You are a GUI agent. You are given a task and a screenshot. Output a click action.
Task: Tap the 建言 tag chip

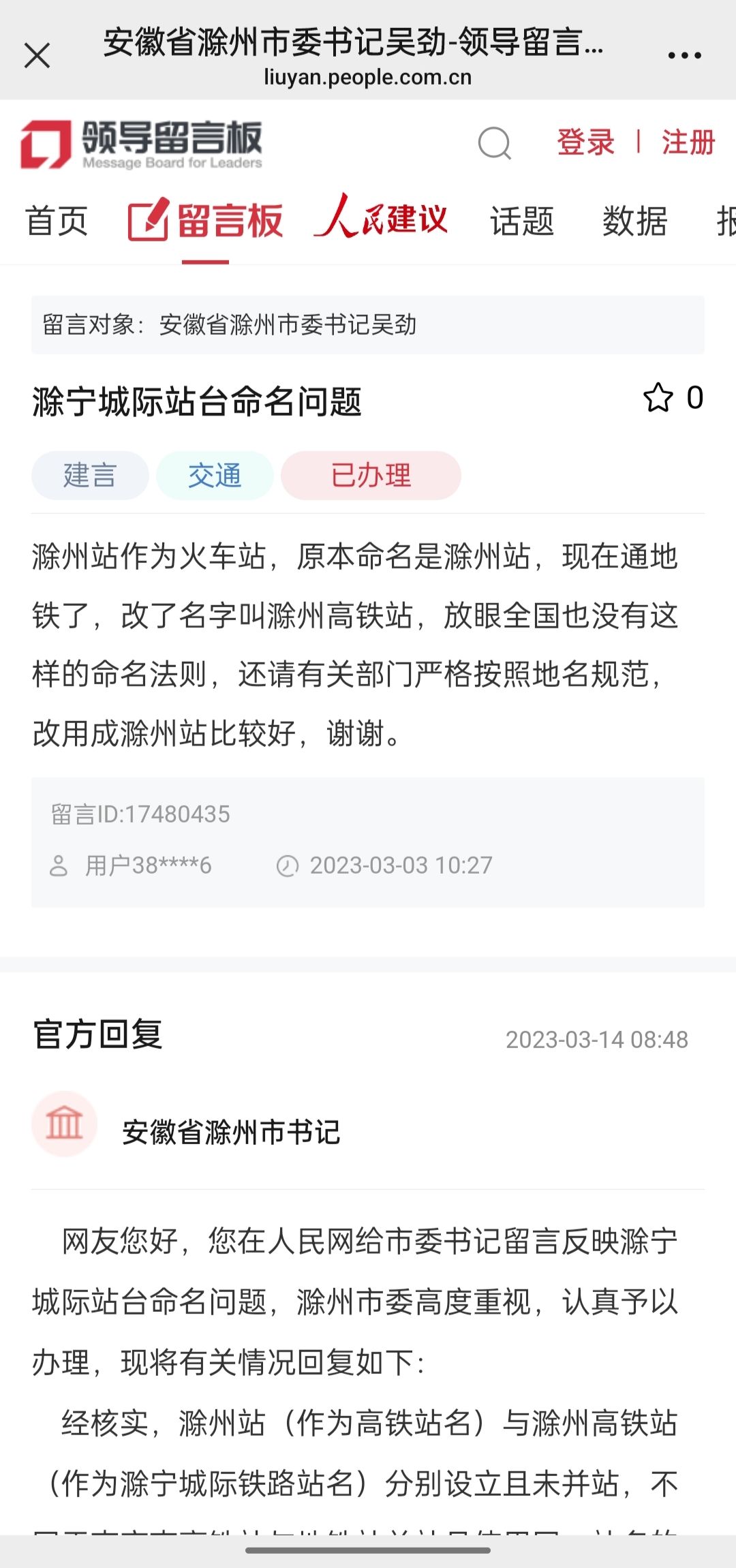(90, 475)
